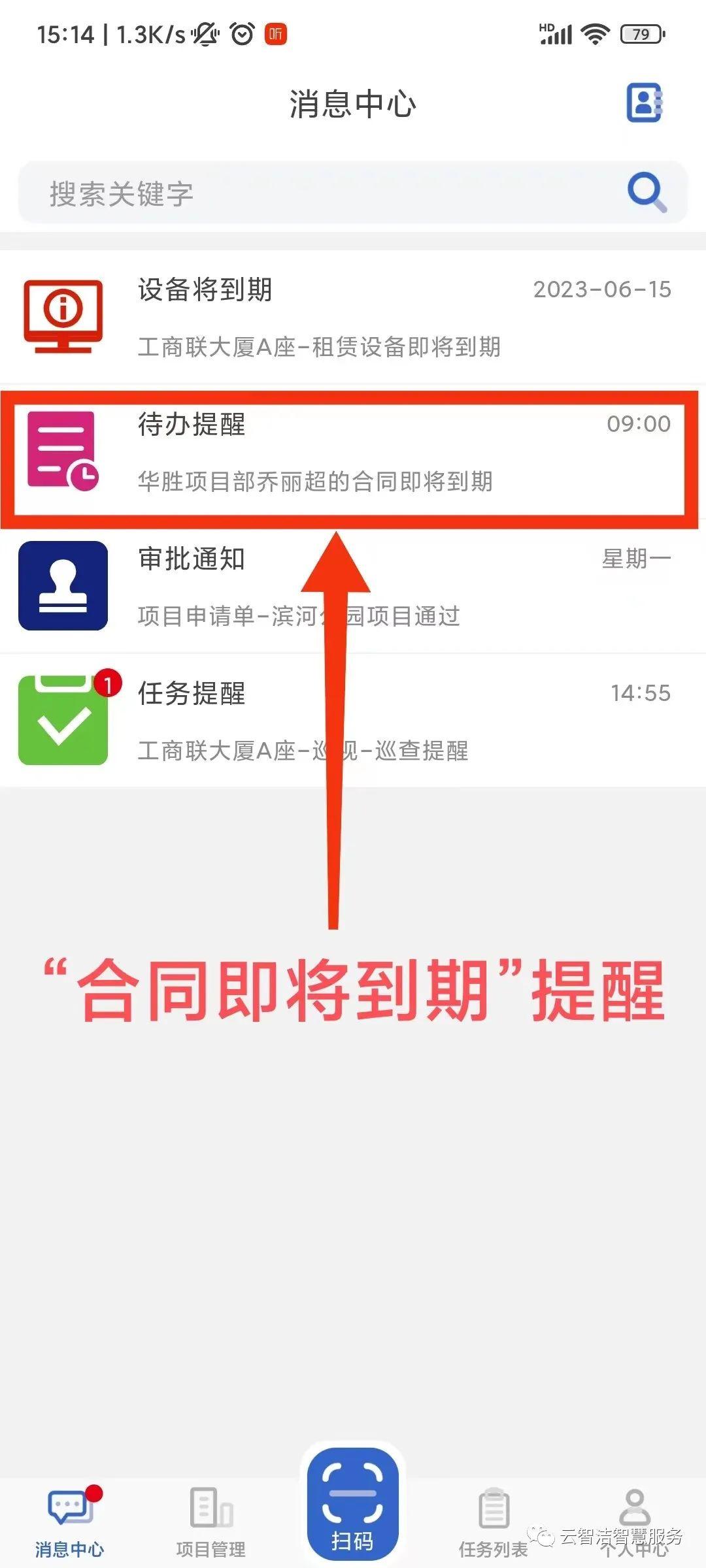Open the 设备将到期 message

(x=353, y=318)
